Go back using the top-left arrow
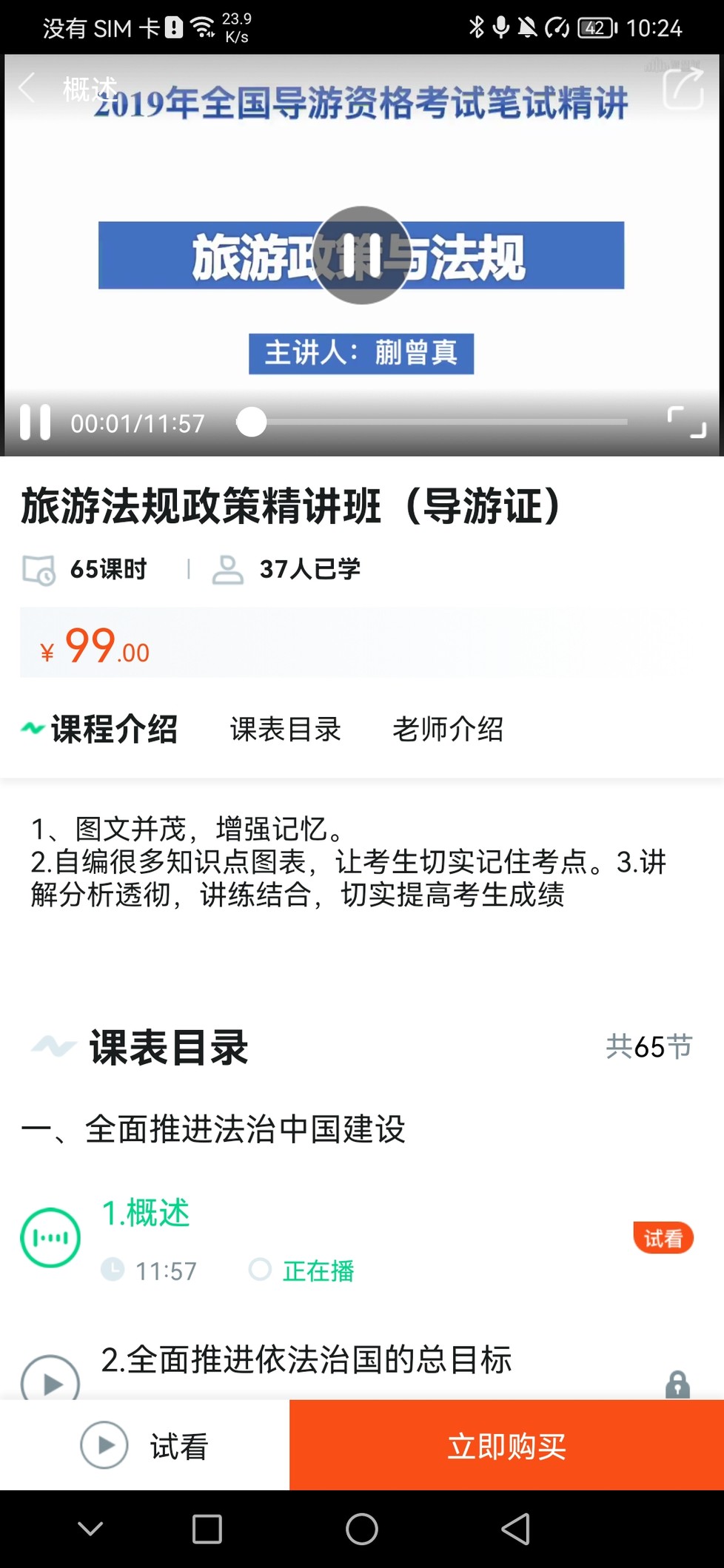This screenshot has width=724, height=1568. pos(27,88)
